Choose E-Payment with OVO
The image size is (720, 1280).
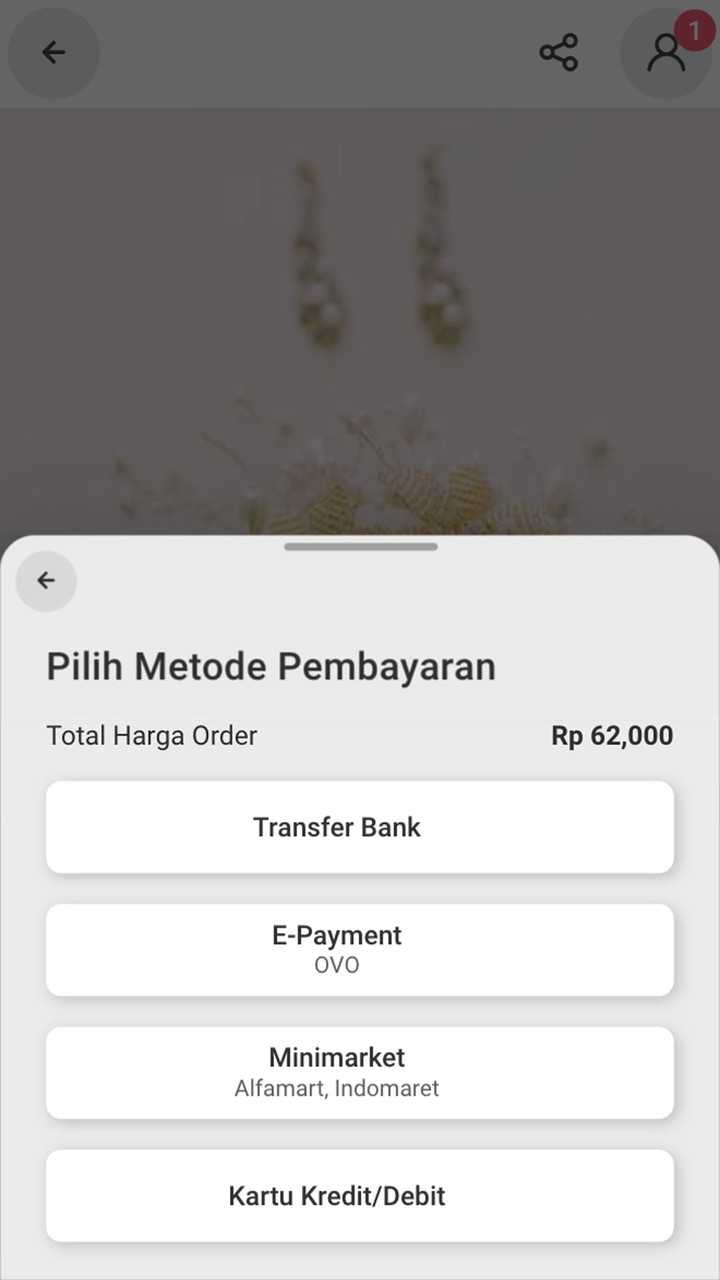tap(360, 948)
